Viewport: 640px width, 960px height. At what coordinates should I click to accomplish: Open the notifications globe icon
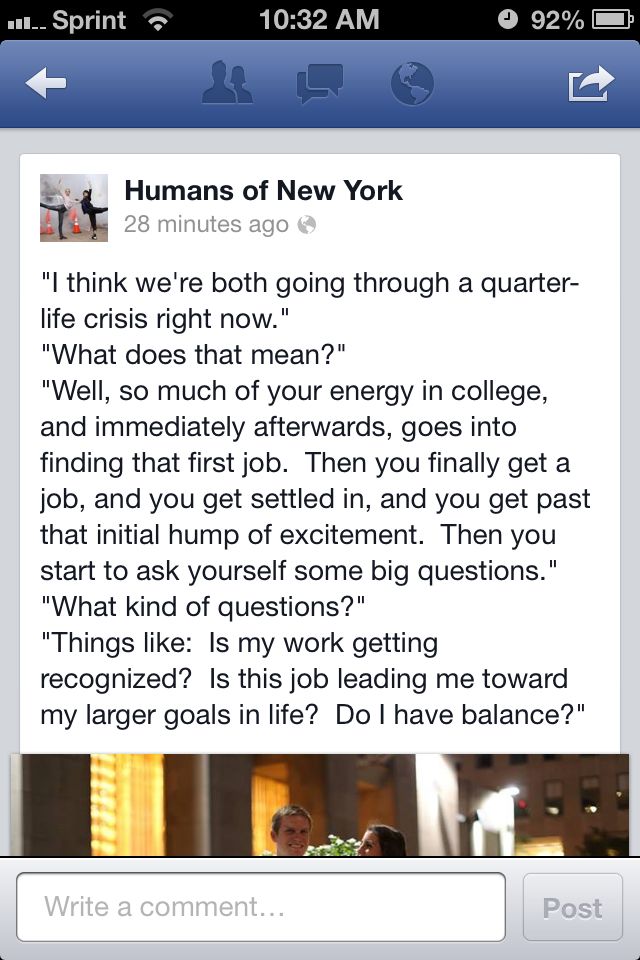point(412,84)
